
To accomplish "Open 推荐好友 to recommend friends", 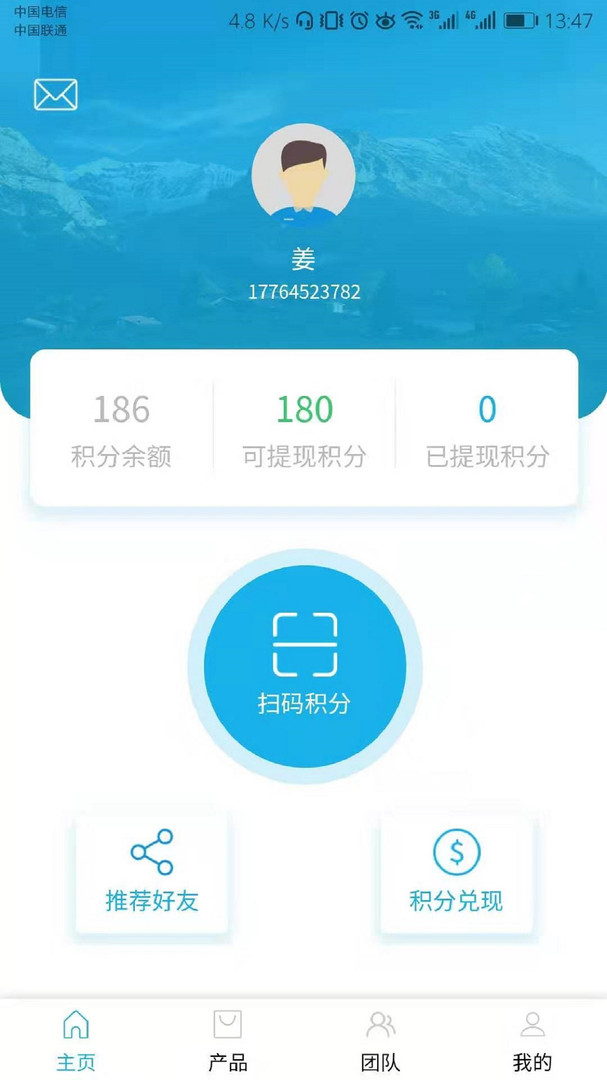I will [x=152, y=874].
